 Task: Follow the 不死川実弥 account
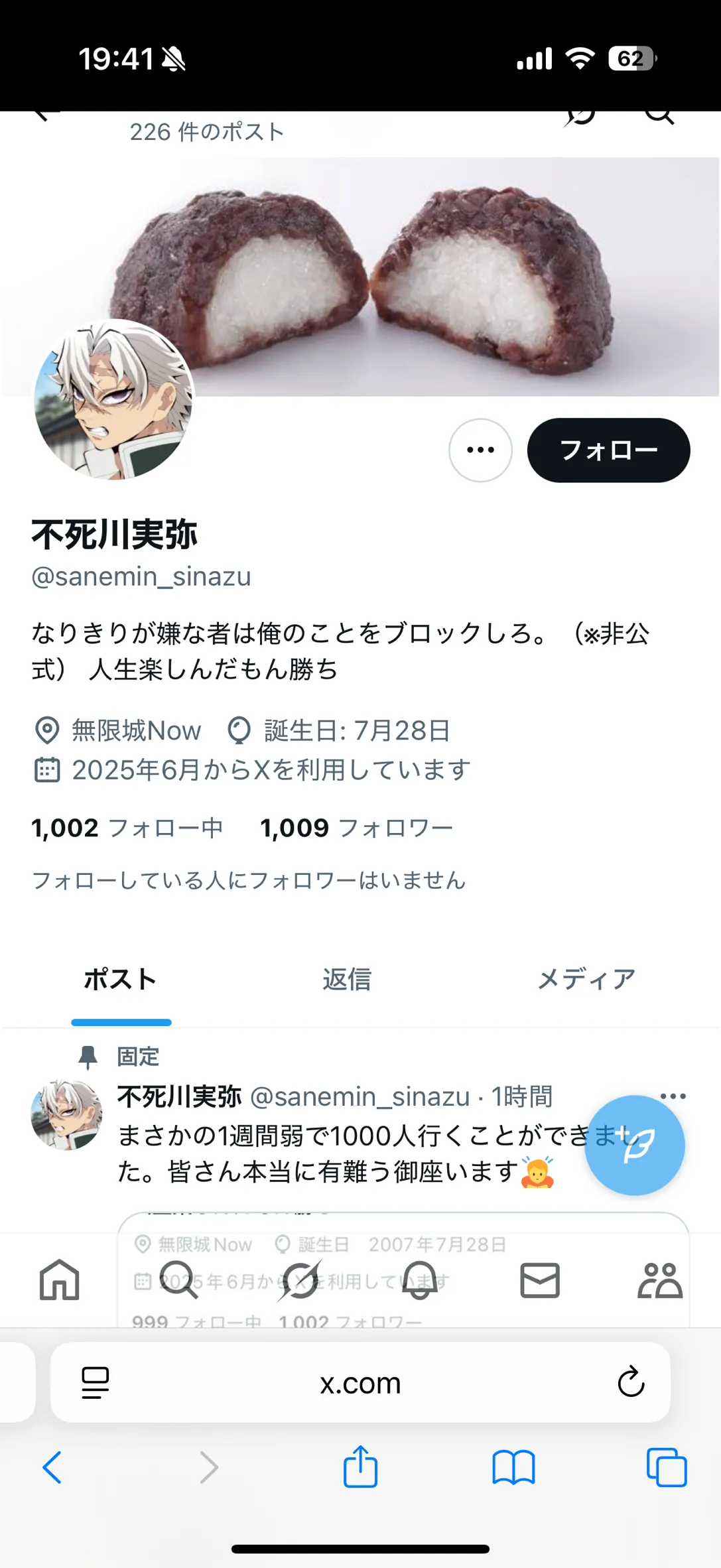point(608,450)
